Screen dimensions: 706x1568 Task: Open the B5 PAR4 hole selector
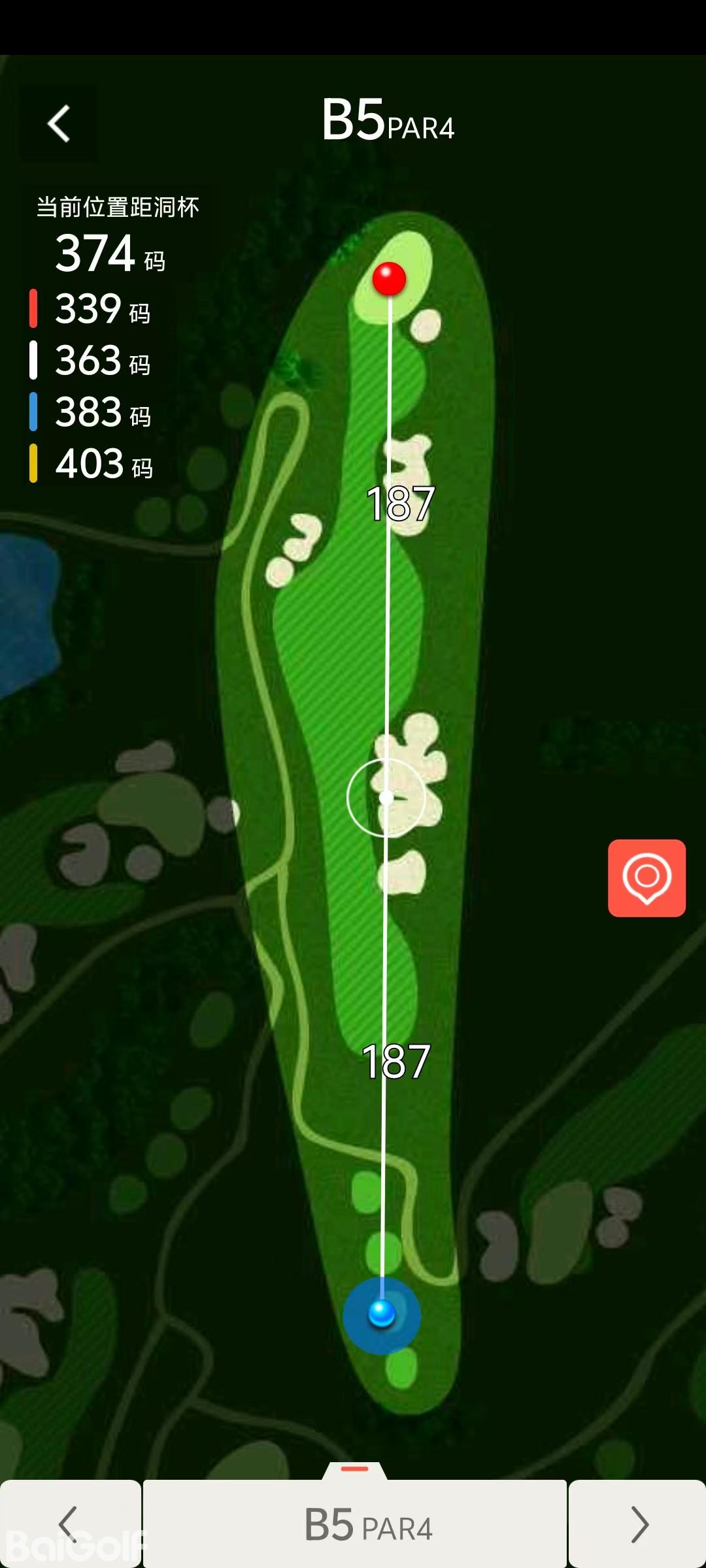click(x=355, y=1525)
